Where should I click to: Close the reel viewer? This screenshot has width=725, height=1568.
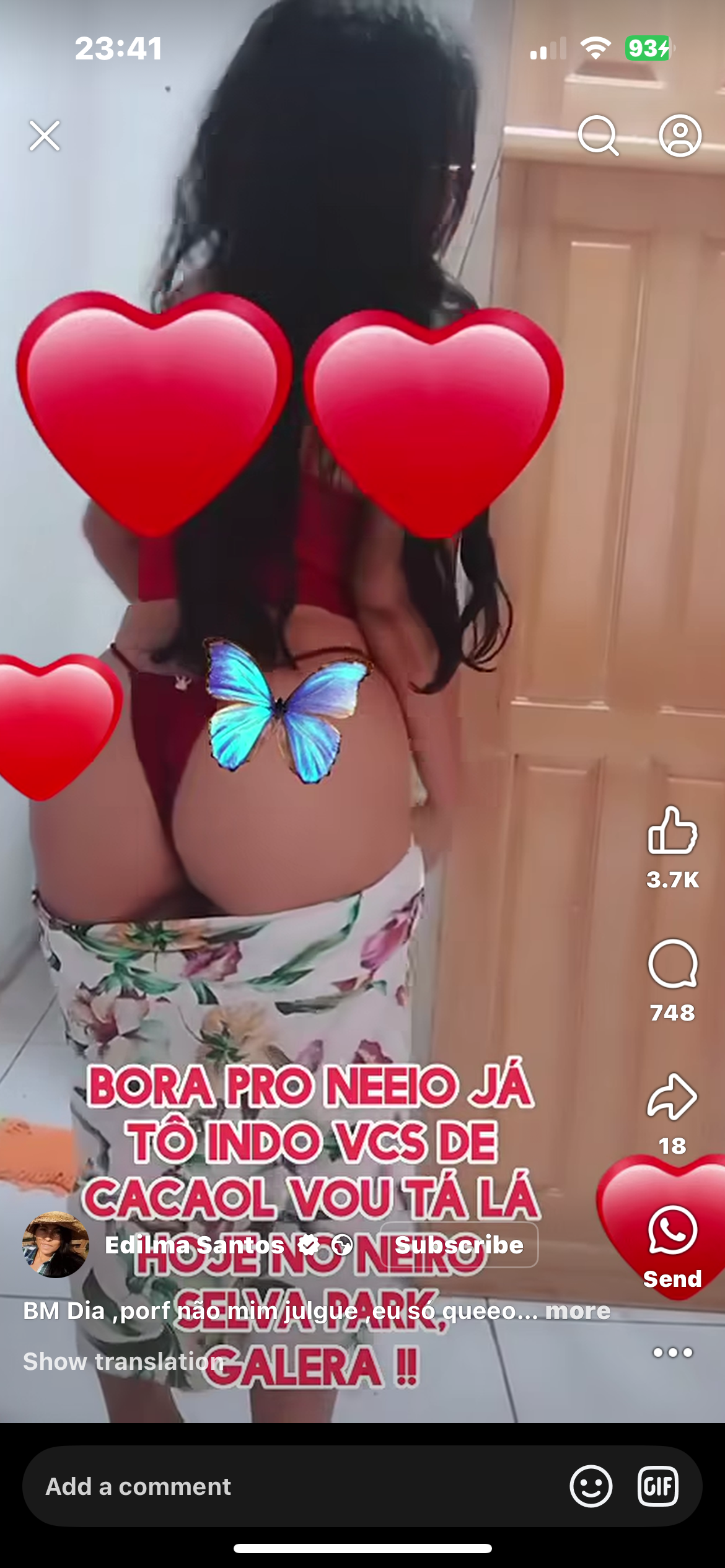click(x=45, y=136)
